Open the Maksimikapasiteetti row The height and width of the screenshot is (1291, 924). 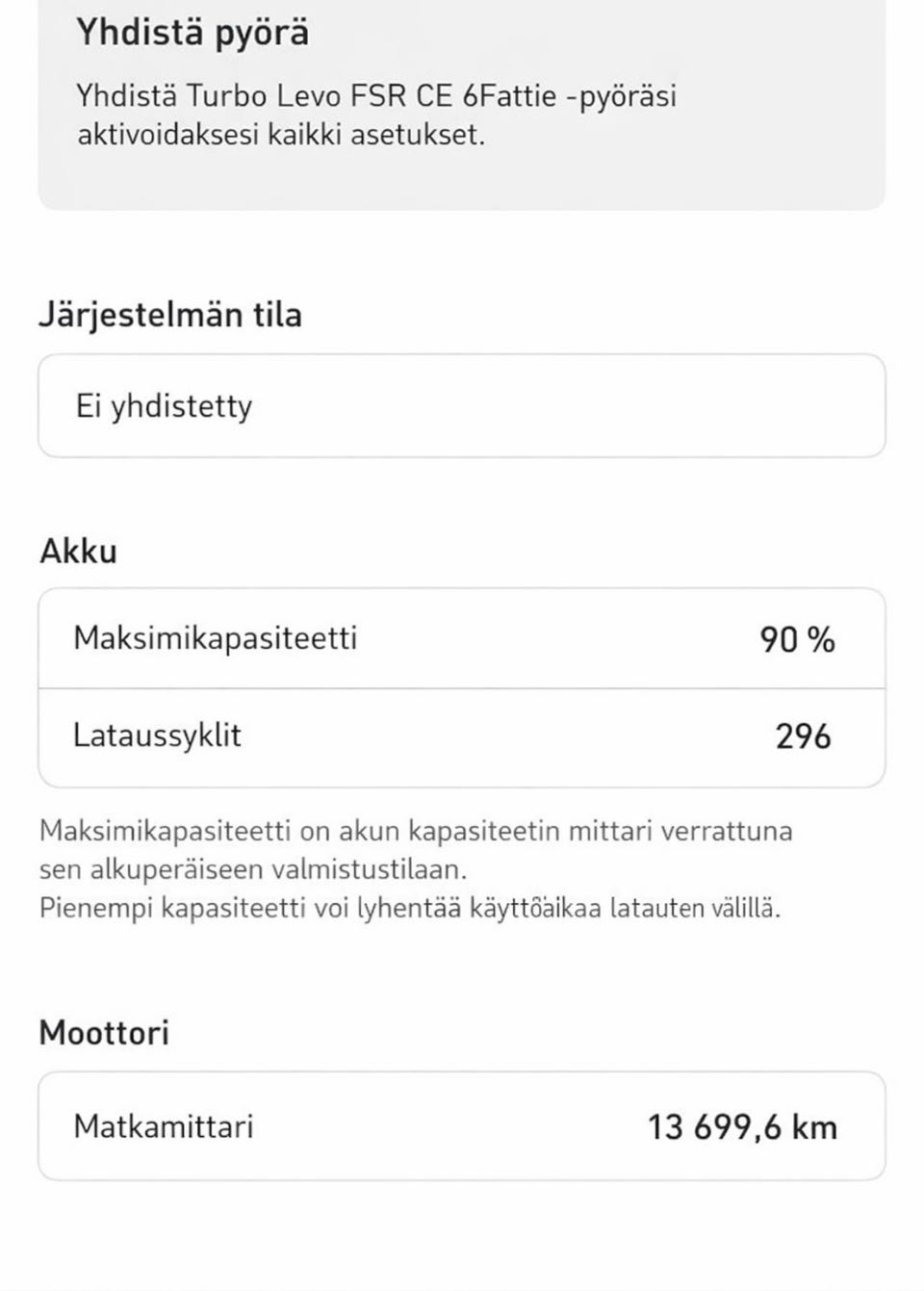[x=462, y=638]
